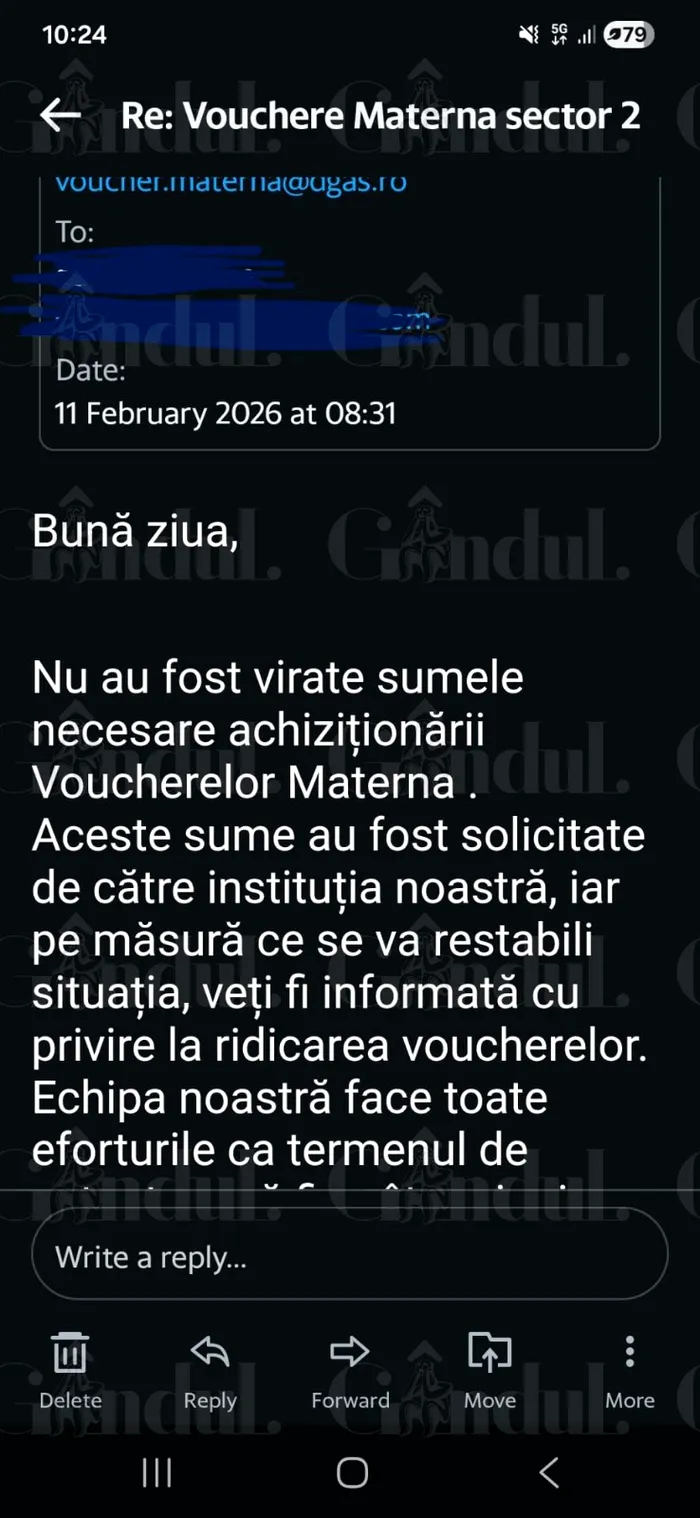Move the email to another folder
700x1518 pixels.
tap(490, 1368)
